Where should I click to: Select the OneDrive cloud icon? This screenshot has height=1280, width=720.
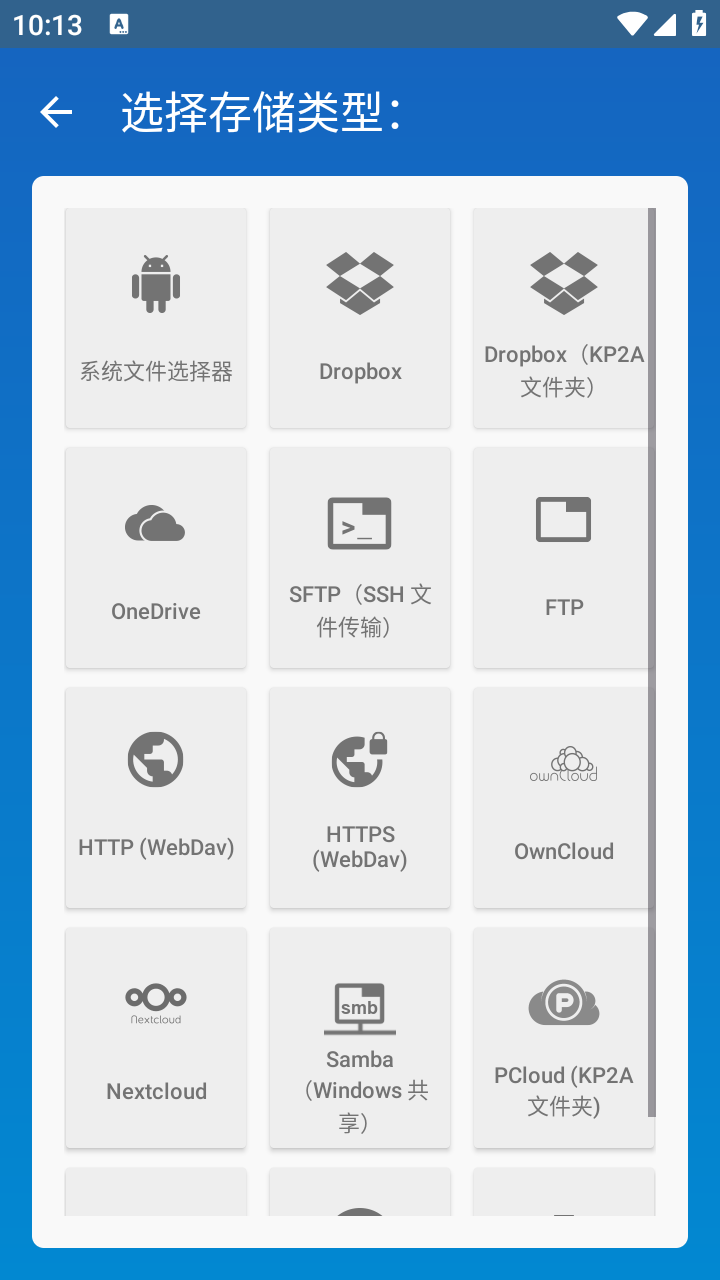click(x=155, y=522)
